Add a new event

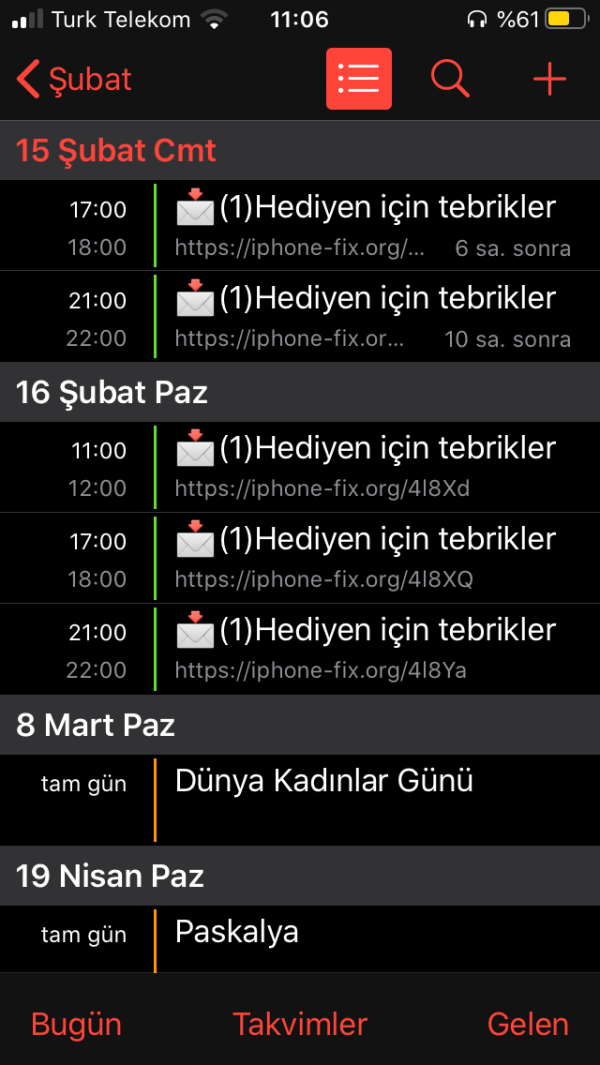coord(549,79)
